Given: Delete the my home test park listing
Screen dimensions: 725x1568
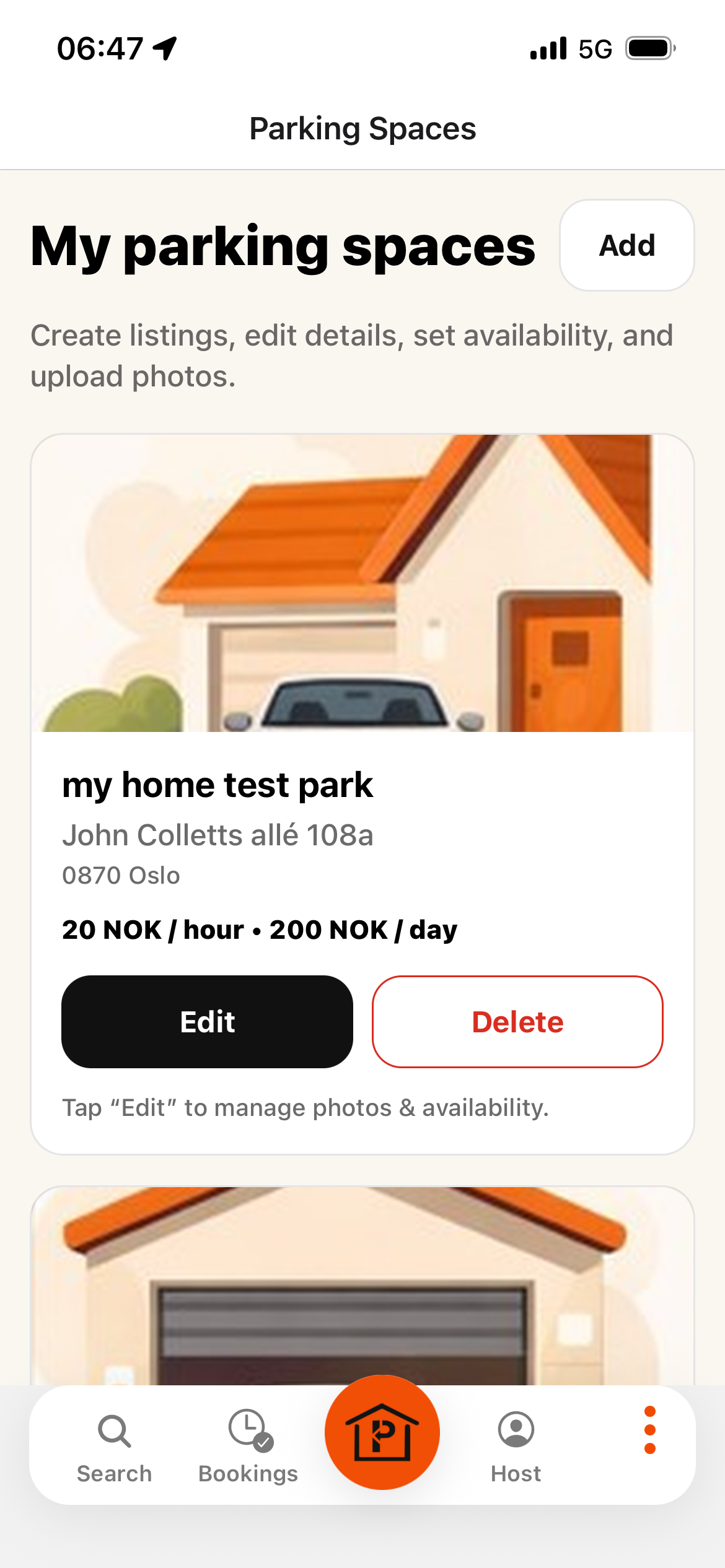Looking at the screenshot, I should [x=517, y=1021].
